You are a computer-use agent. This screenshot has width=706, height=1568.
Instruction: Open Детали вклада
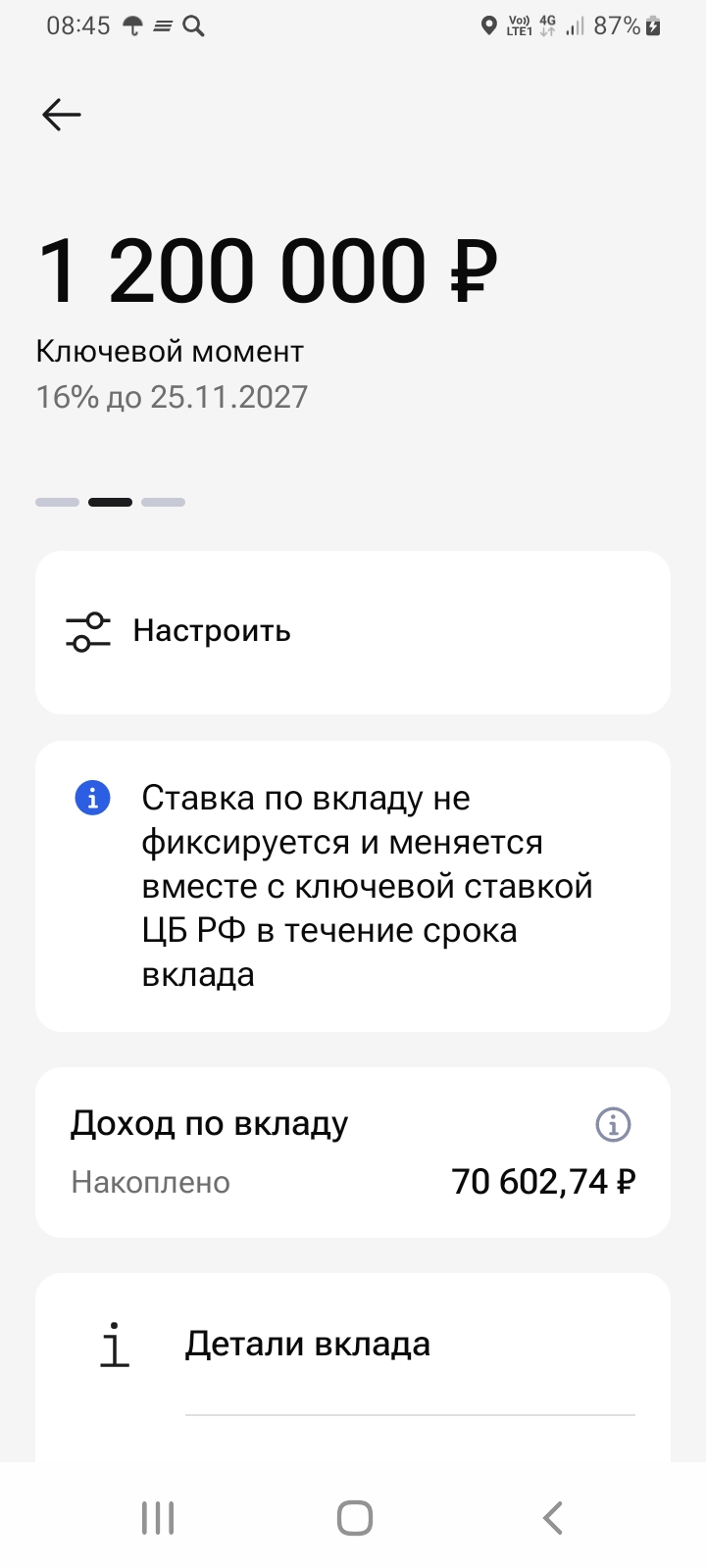click(352, 1345)
